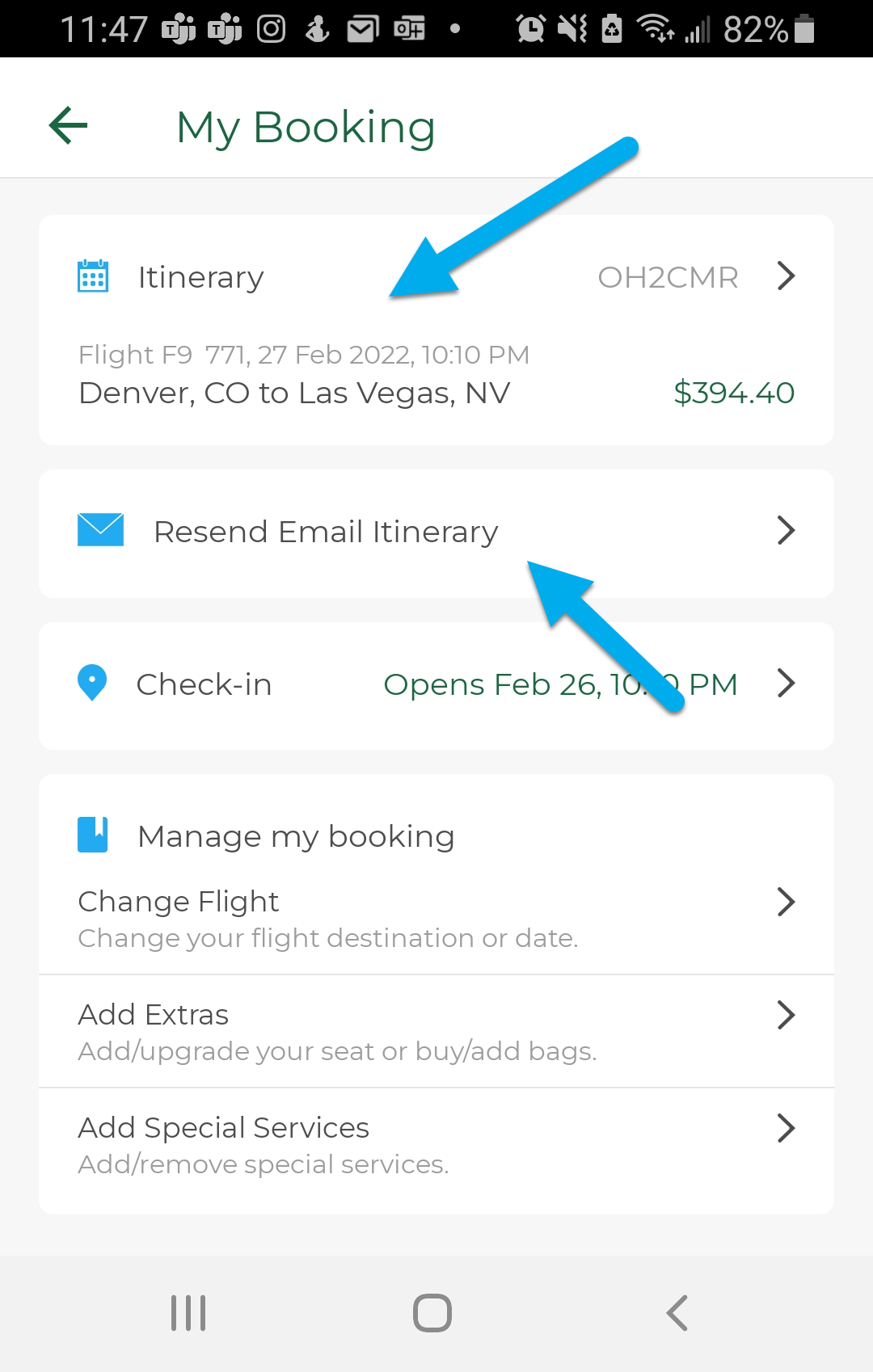The image size is (873, 1372).
Task: Open the Check-in row
Action: (x=436, y=685)
